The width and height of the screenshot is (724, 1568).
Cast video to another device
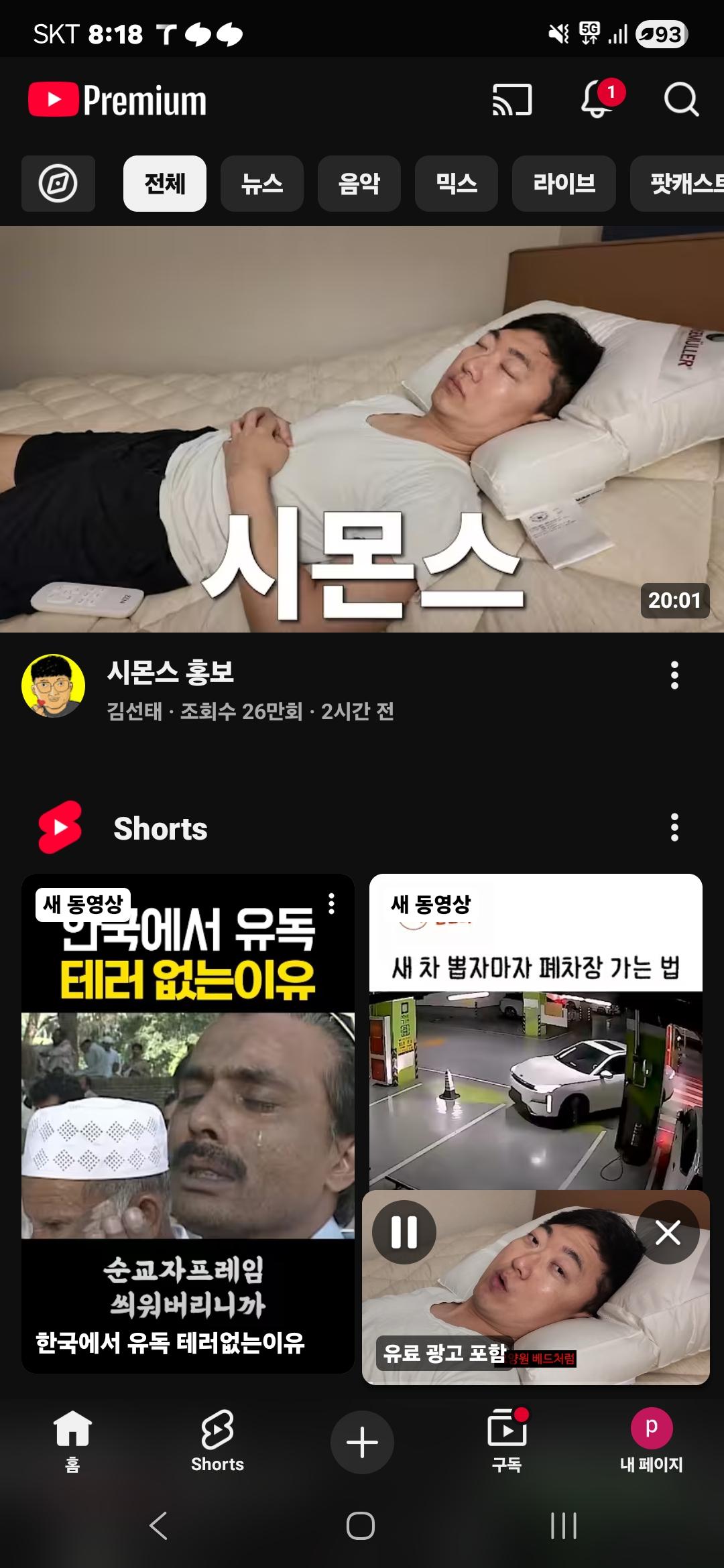click(513, 101)
